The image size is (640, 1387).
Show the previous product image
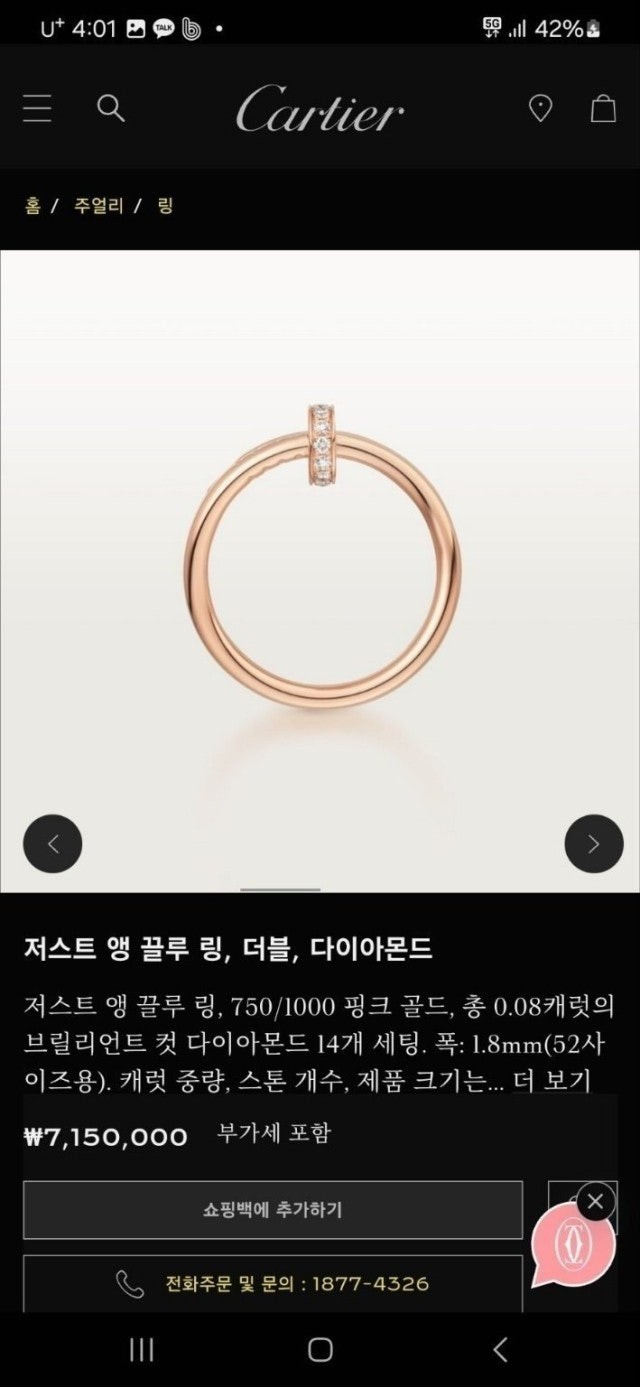pyautogui.click(x=53, y=844)
